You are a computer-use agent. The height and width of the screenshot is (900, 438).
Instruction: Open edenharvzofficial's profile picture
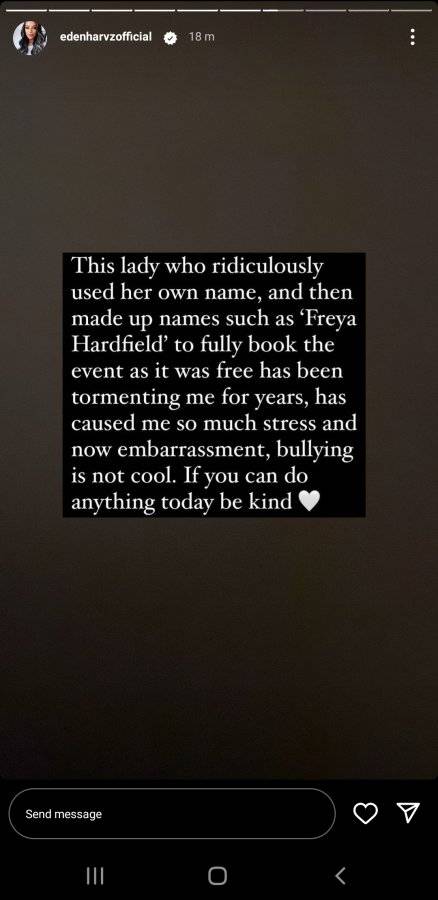(x=30, y=38)
